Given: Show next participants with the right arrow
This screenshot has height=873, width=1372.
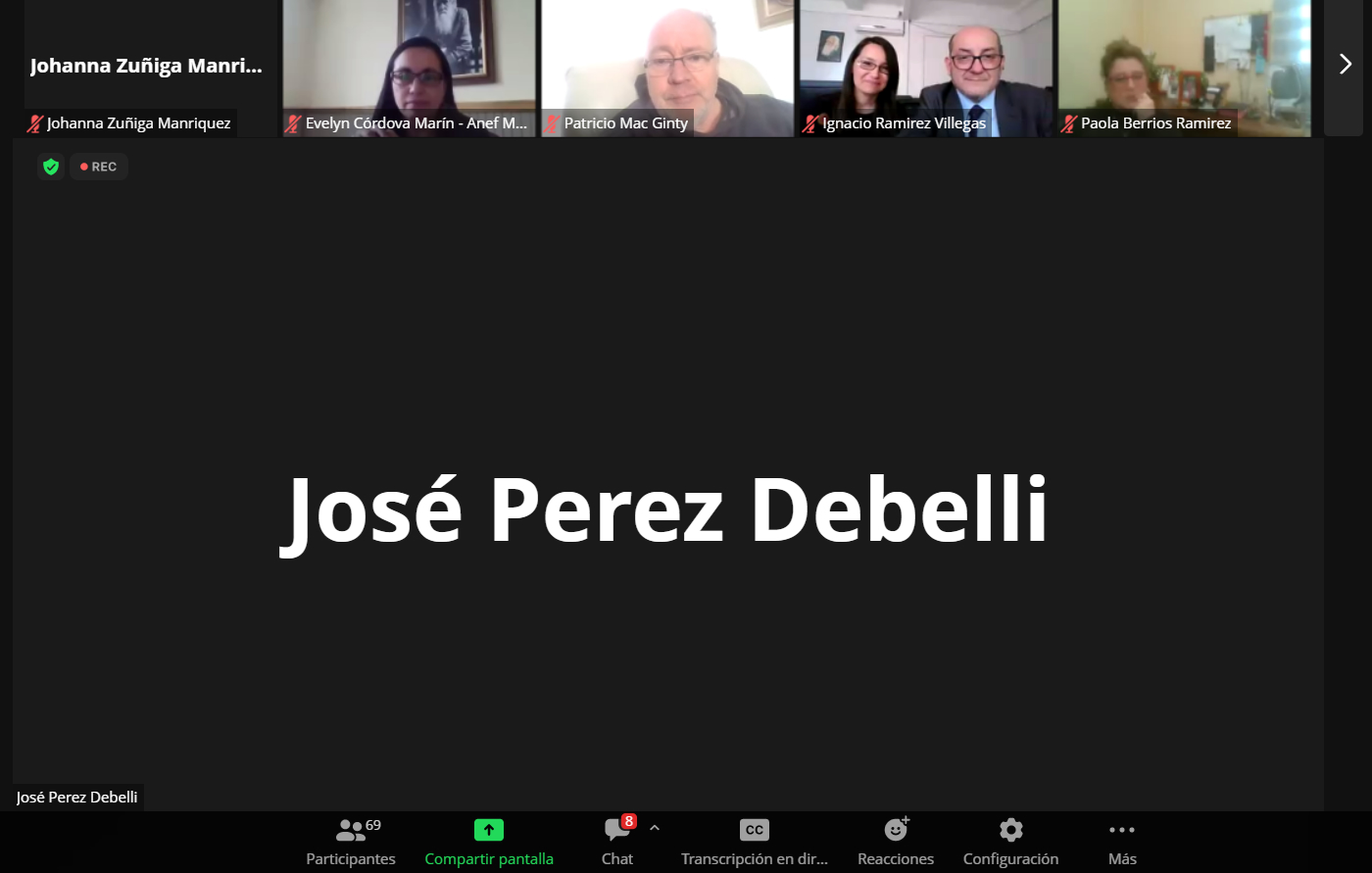Looking at the screenshot, I should point(1345,65).
